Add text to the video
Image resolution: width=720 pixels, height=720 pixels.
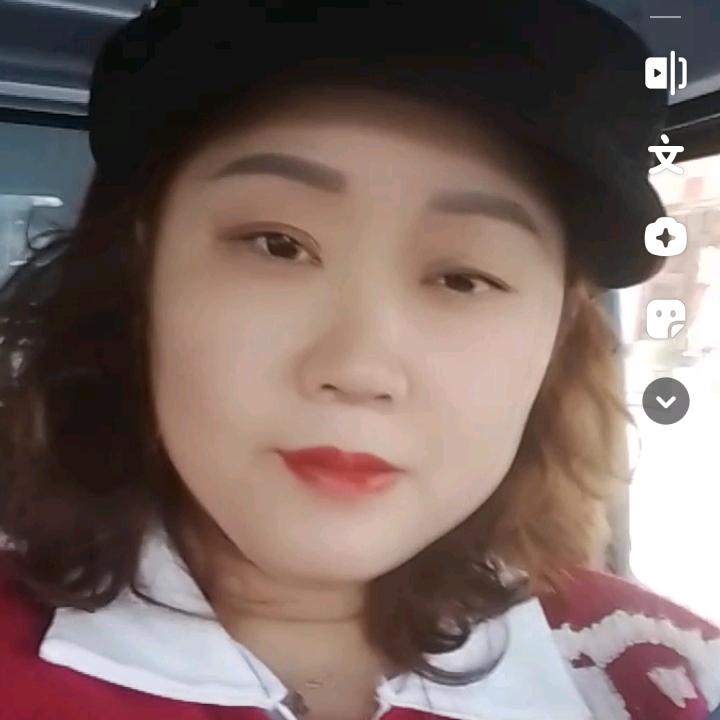[x=665, y=155]
